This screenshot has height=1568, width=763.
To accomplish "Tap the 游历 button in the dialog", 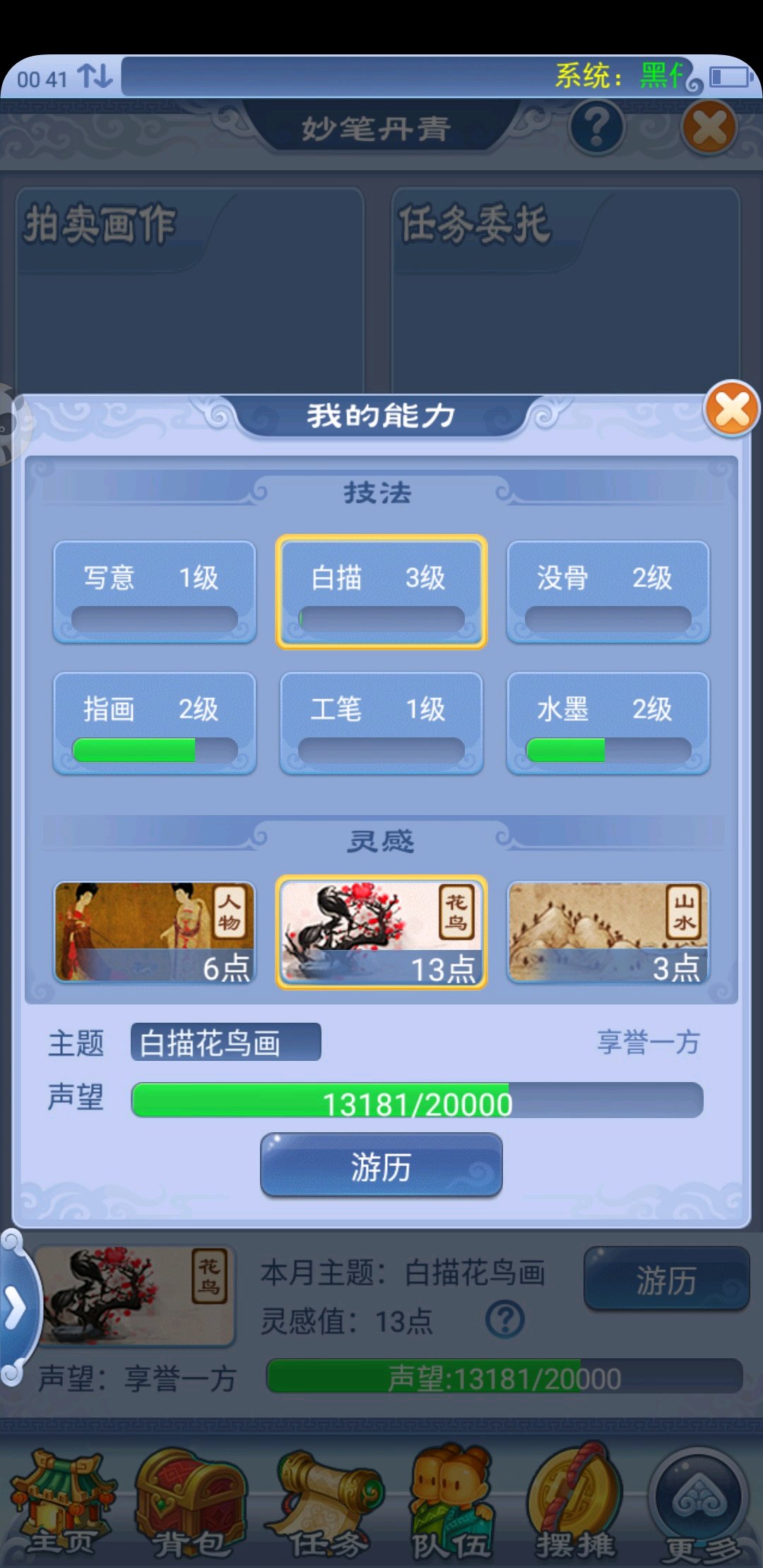I will tap(381, 1165).
